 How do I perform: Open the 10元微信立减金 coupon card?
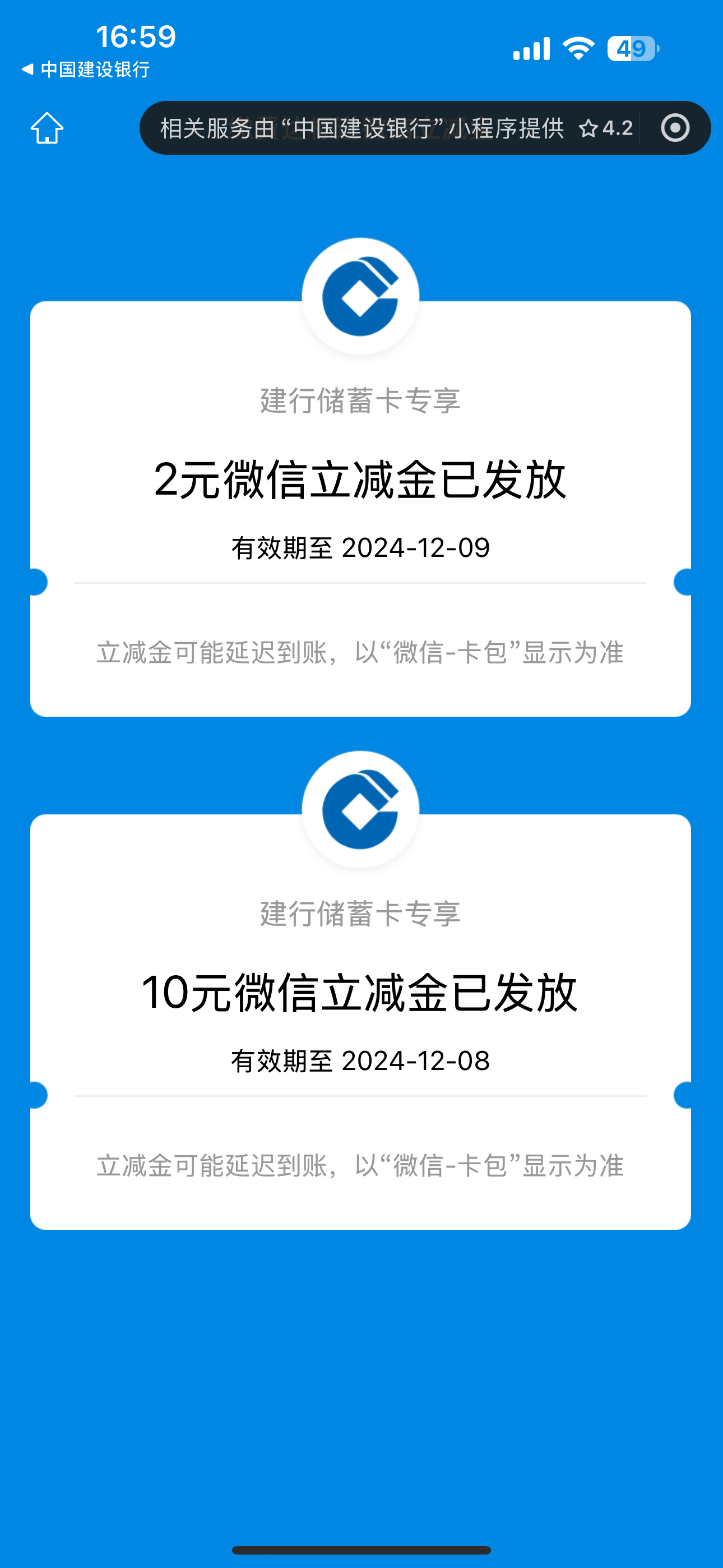tap(361, 1021)
